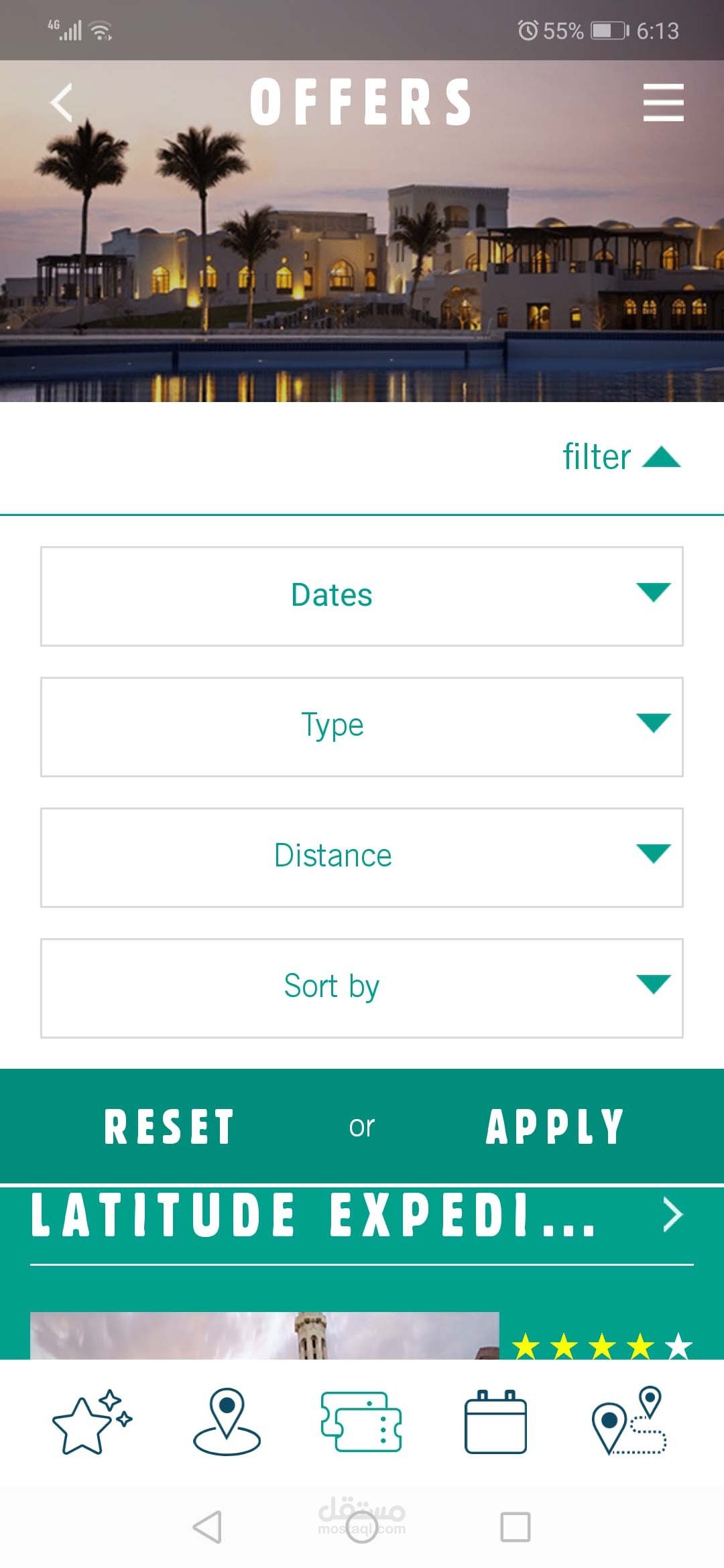Viewport: 724px width, 1568px height.
Task: Open the route itinerary tab
Action: pos(629,1421)
